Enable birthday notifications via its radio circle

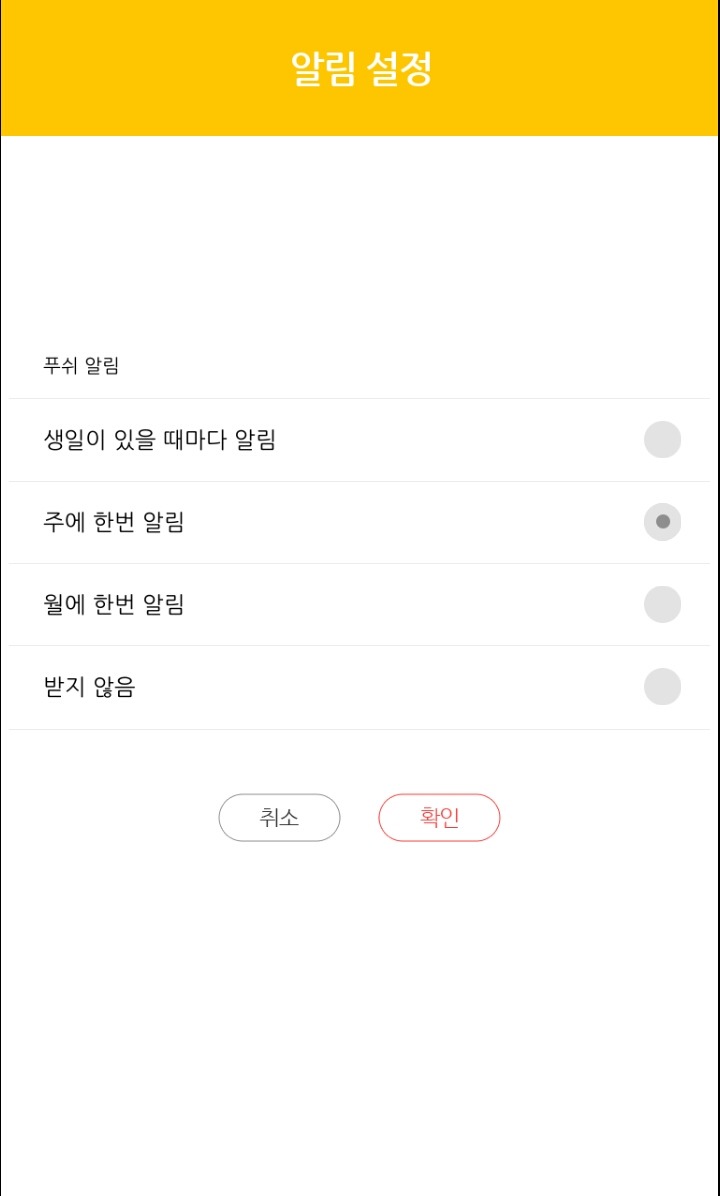(662, 440)
